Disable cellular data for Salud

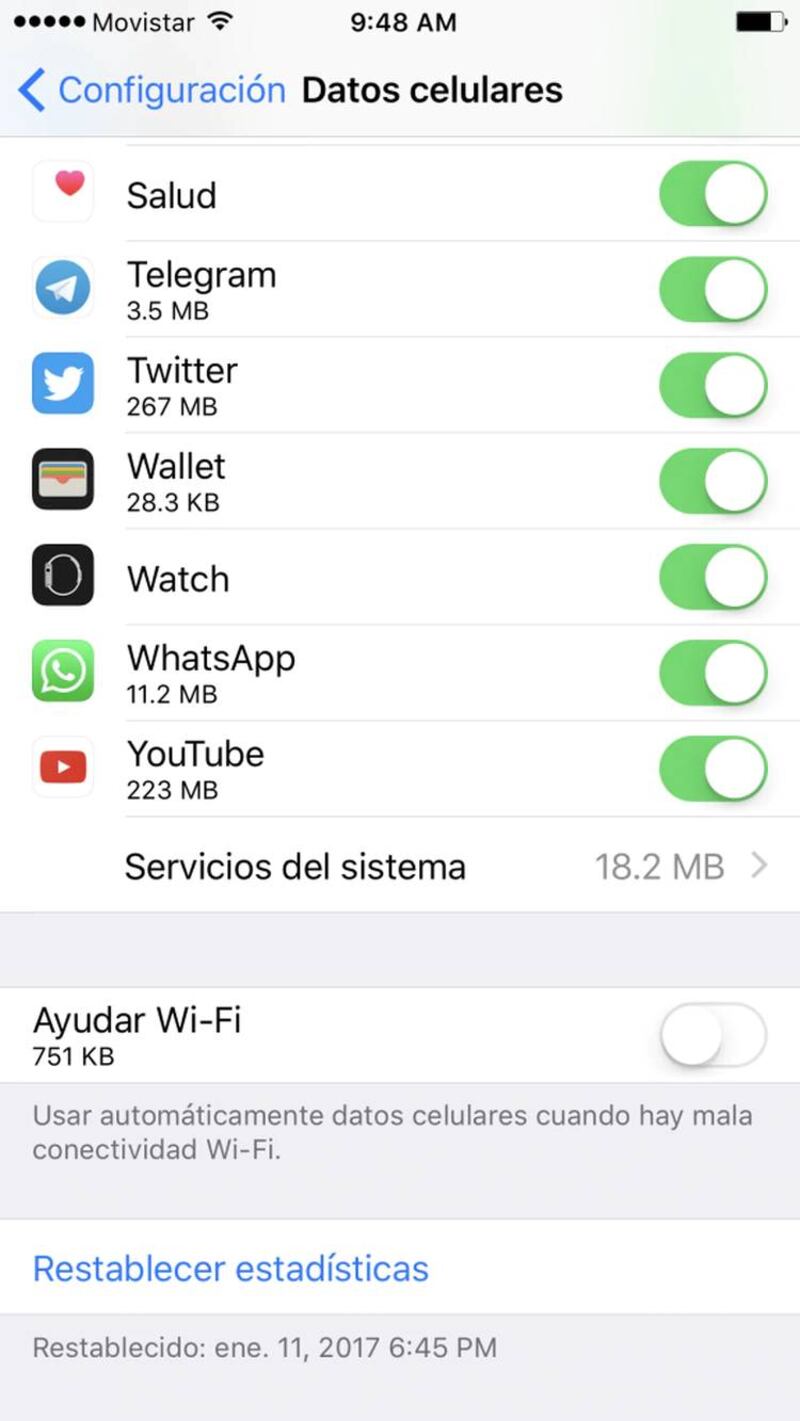(713, 194)
